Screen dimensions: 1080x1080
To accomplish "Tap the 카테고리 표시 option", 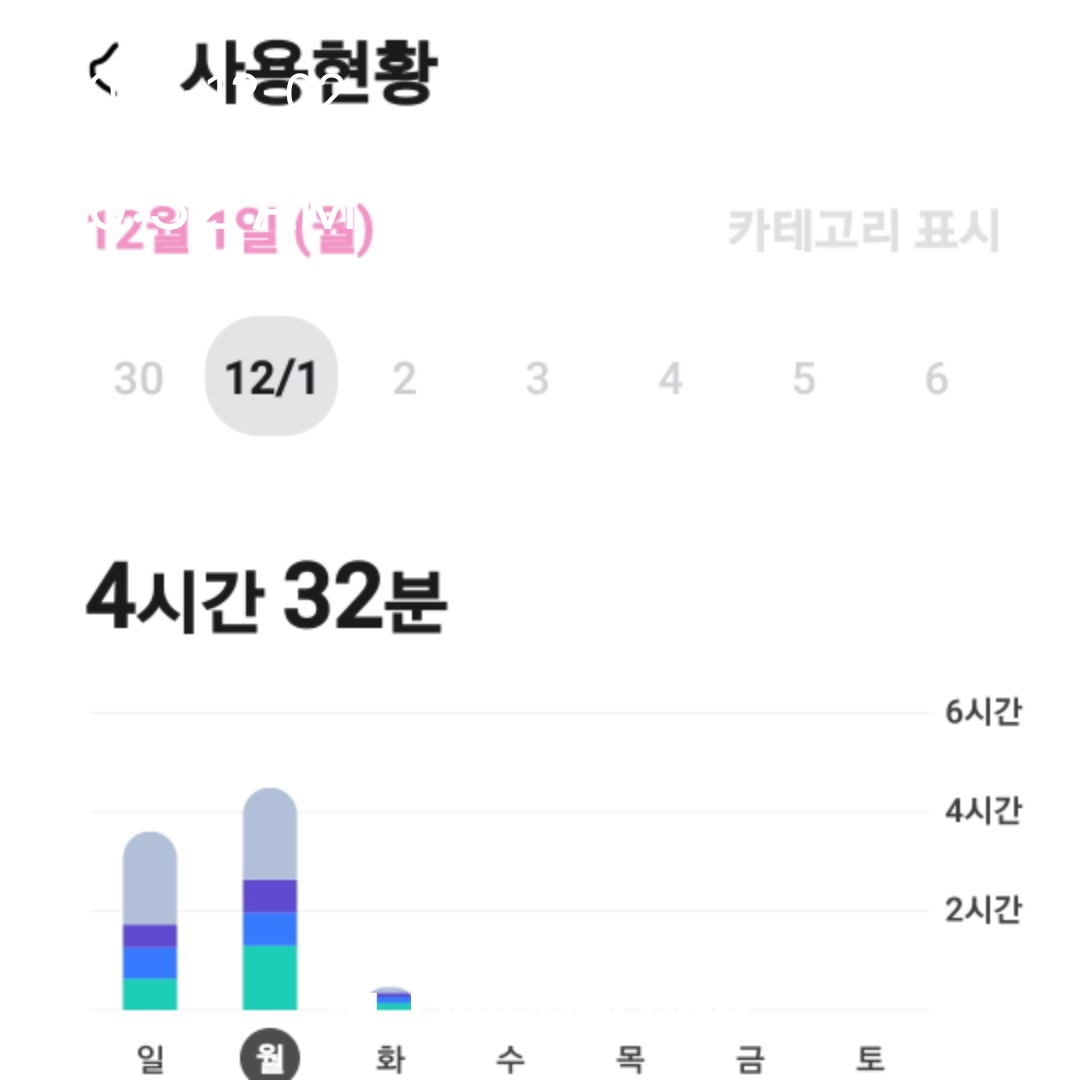I will pos(862,232).
